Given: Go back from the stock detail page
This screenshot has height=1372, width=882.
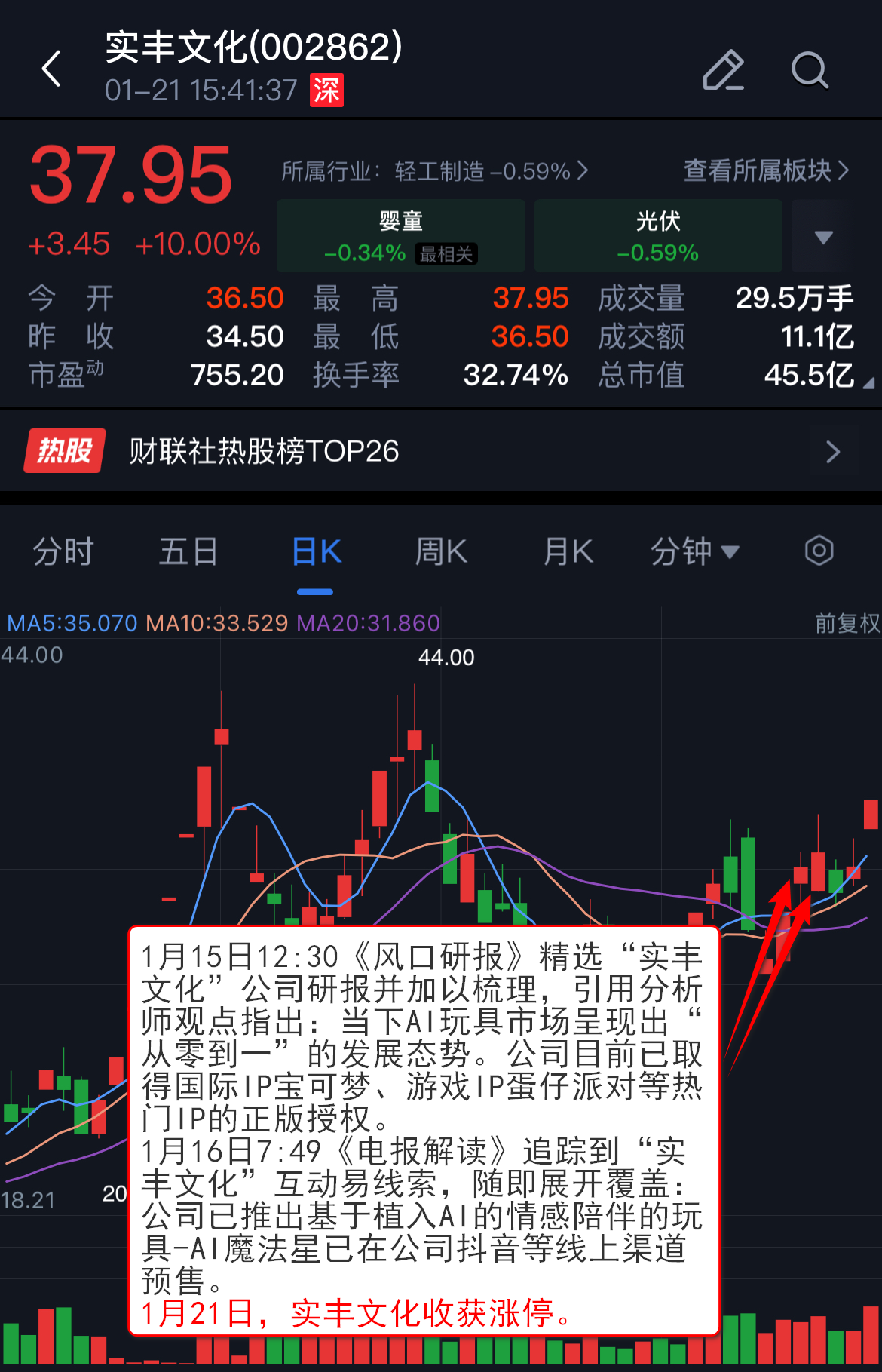Looking at the screenshot, I should click(x=51, y=69).
